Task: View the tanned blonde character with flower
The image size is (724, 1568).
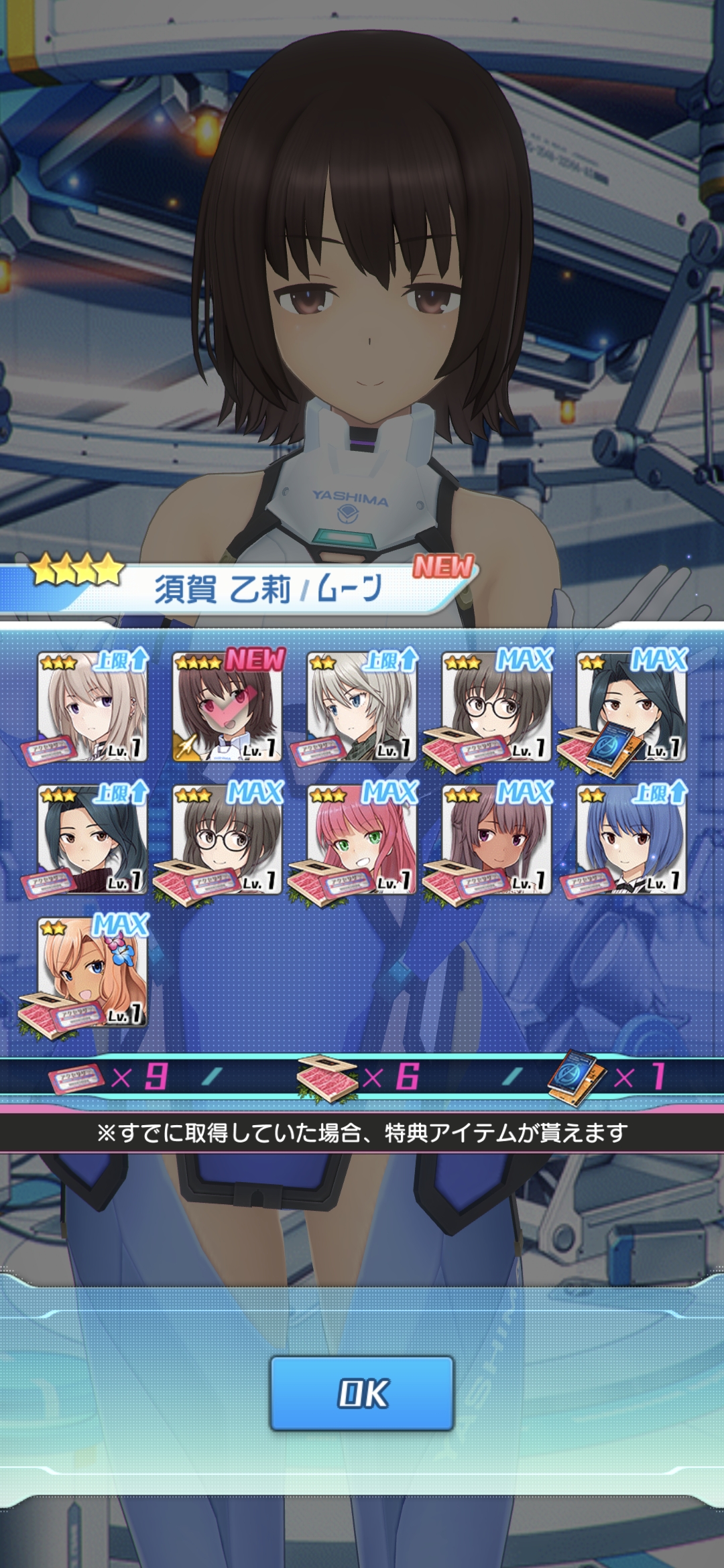Action: click(x=92, y=972)
